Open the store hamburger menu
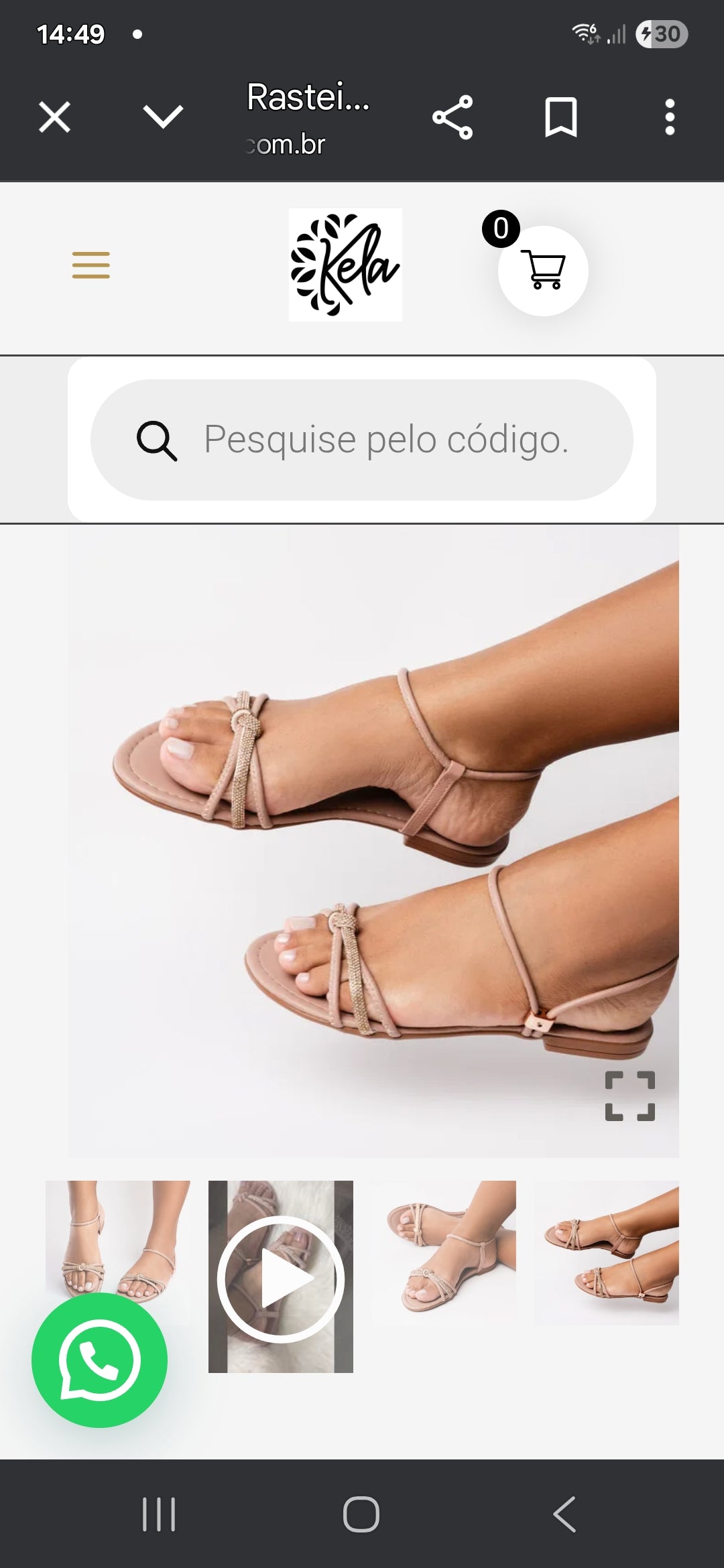This screenshot has height=1568, width=724. click(91, 265)
